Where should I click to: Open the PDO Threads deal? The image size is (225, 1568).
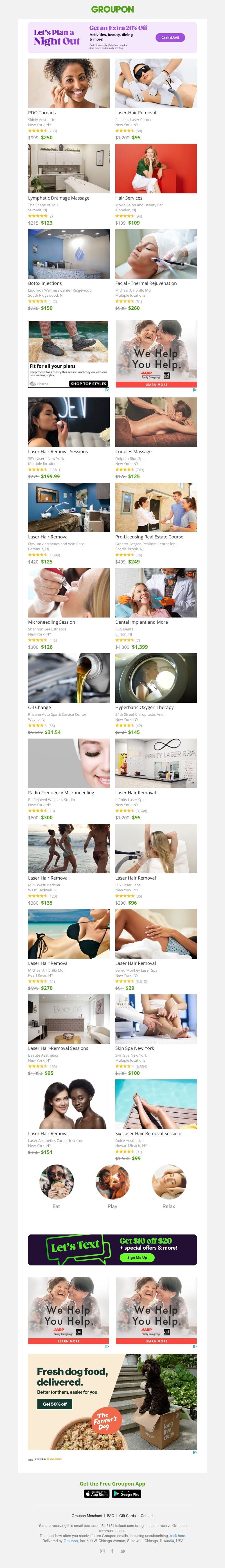[69, 83]
